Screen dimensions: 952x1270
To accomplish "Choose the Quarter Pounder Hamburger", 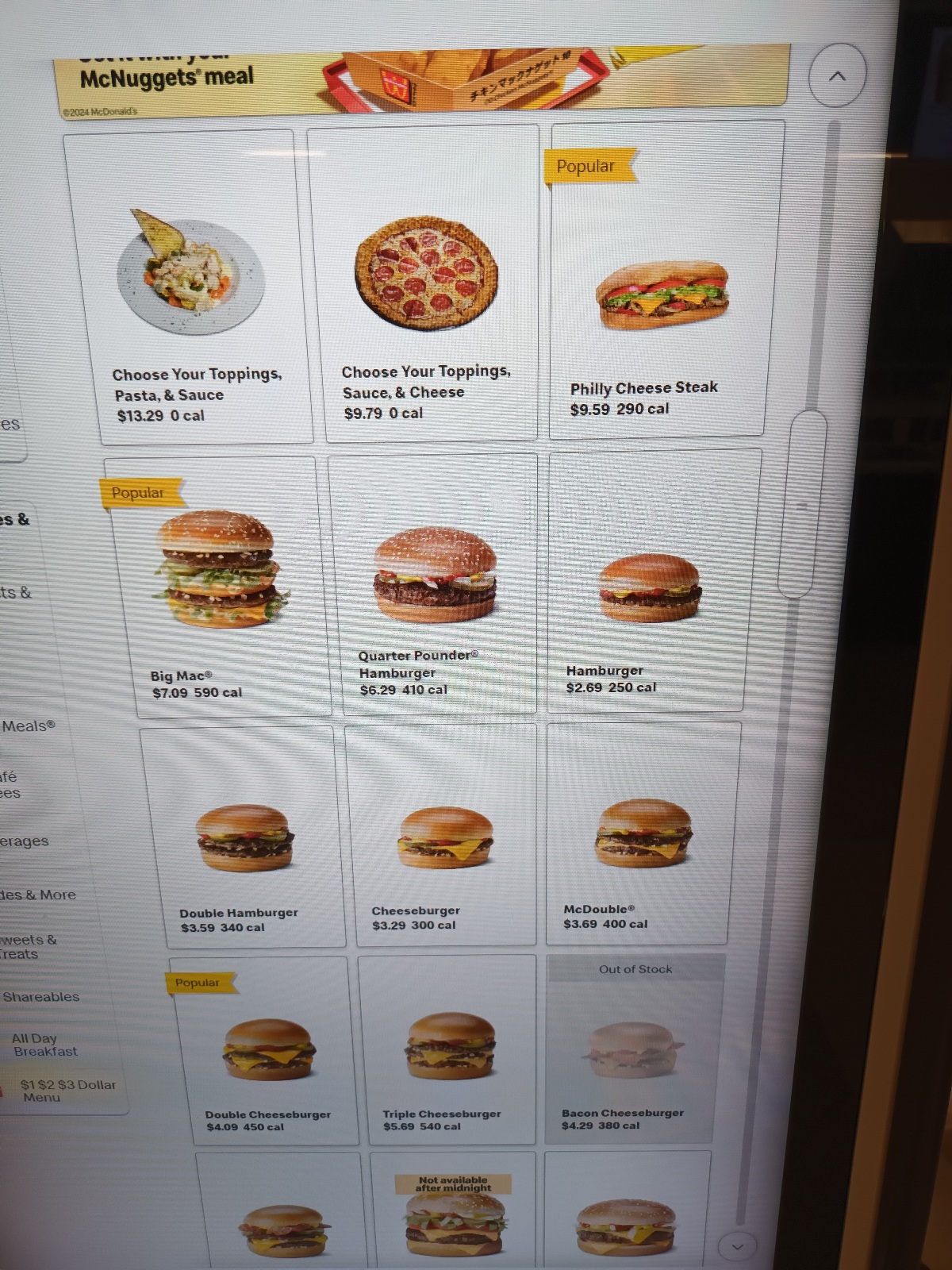I will 432,583.
